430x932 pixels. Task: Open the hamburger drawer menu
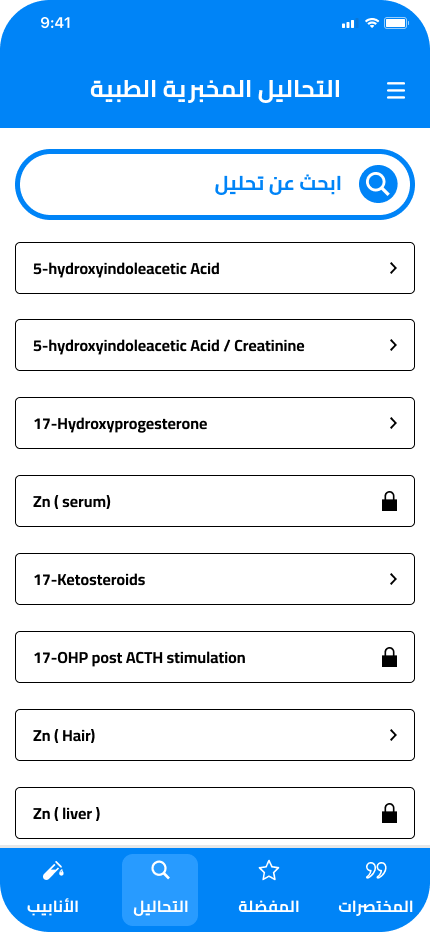[x=396, y=90]
